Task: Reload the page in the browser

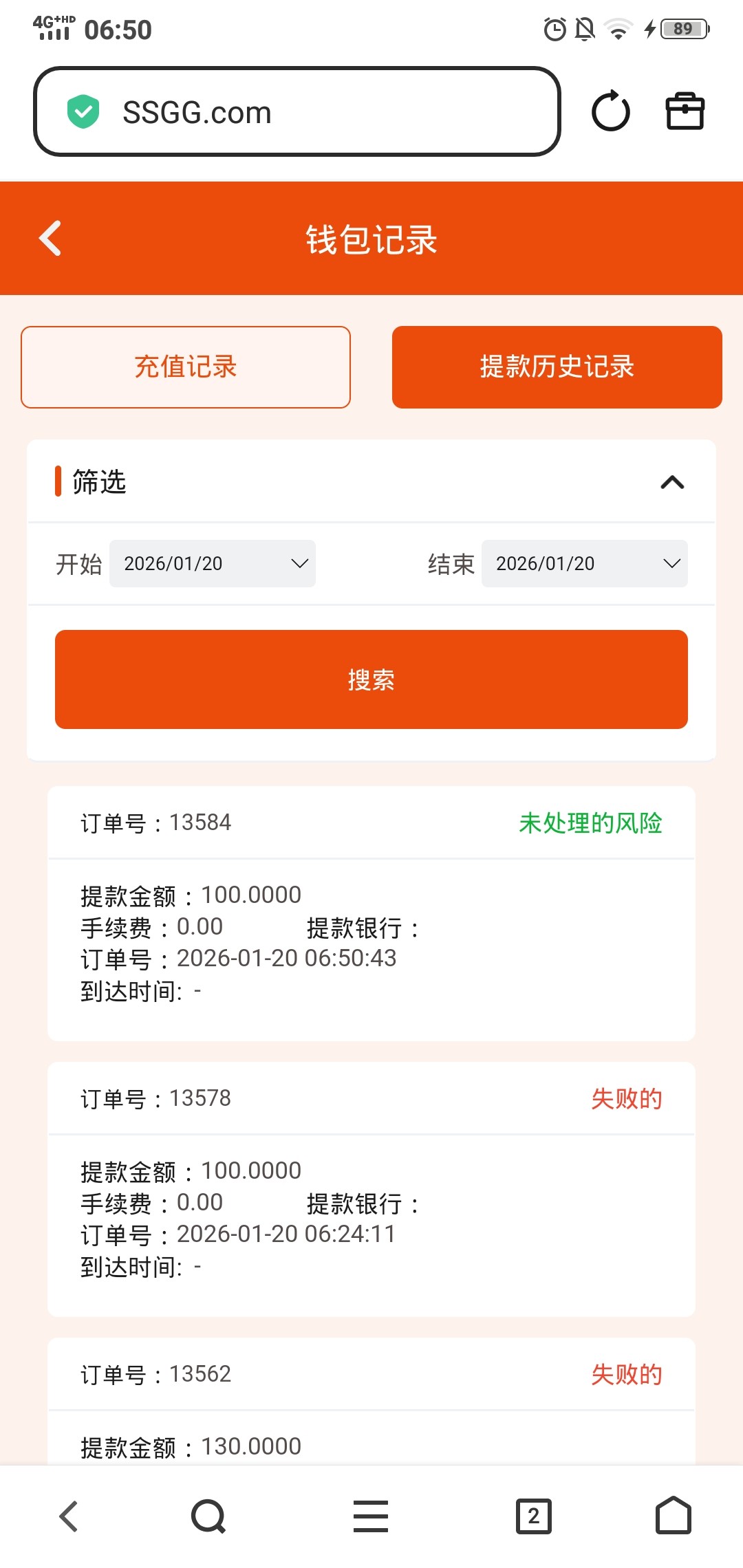Action: (x=611, y=111)
